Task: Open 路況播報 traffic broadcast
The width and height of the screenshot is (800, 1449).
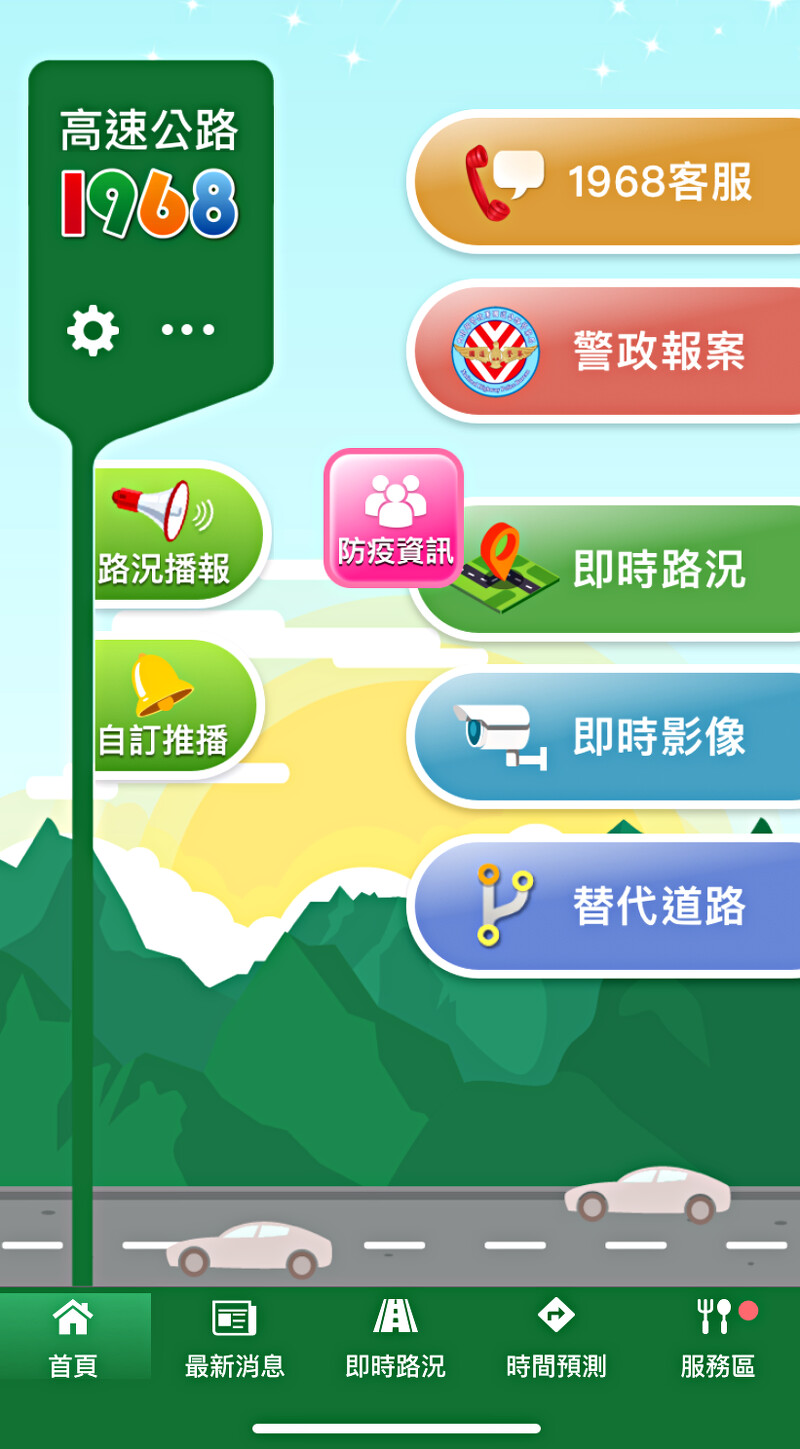Action: (170, 534)
